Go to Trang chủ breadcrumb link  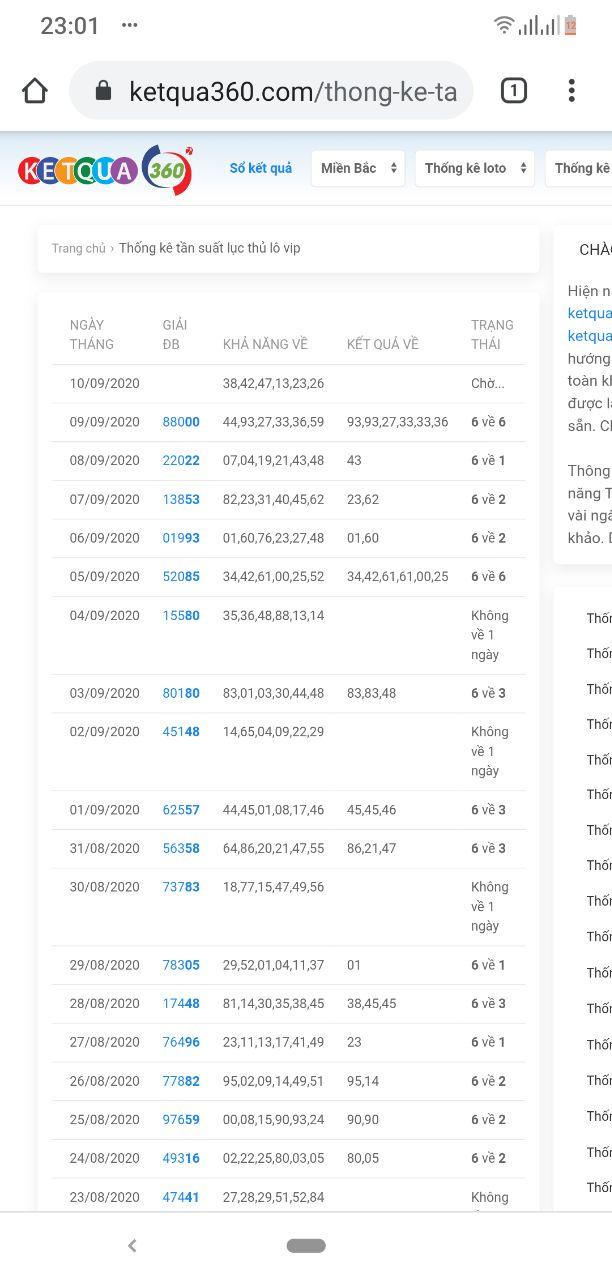(x=78, y=249)
